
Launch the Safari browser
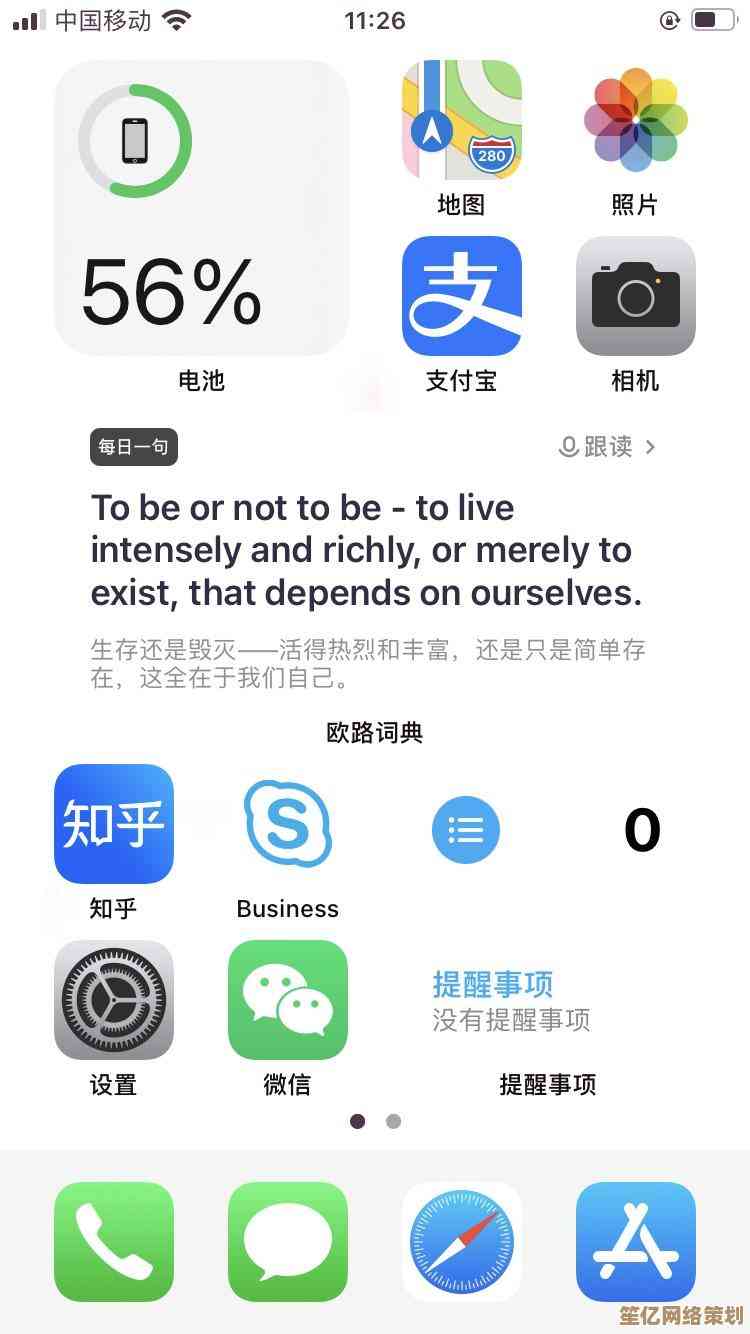(461, 1242)
